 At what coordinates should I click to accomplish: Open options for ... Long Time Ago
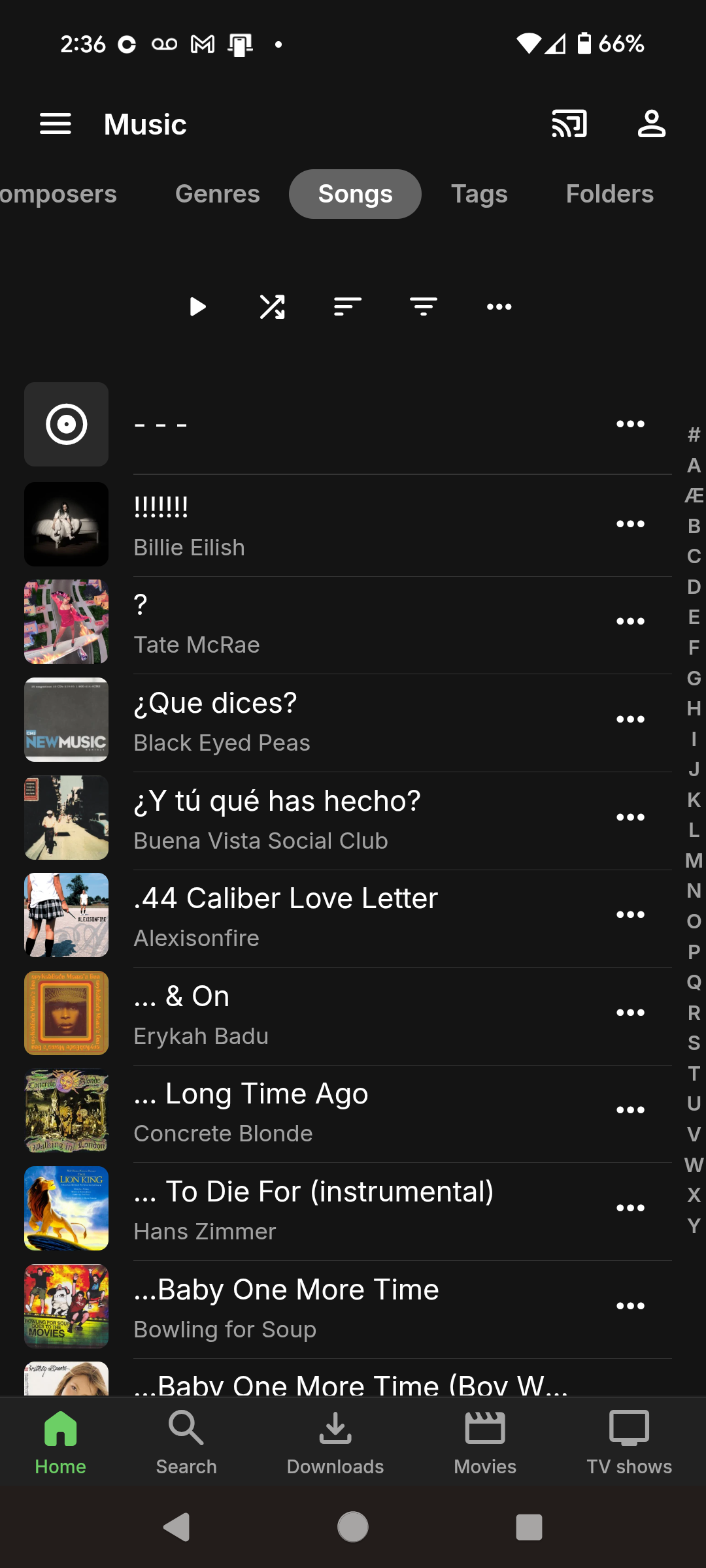point(630,1110)
